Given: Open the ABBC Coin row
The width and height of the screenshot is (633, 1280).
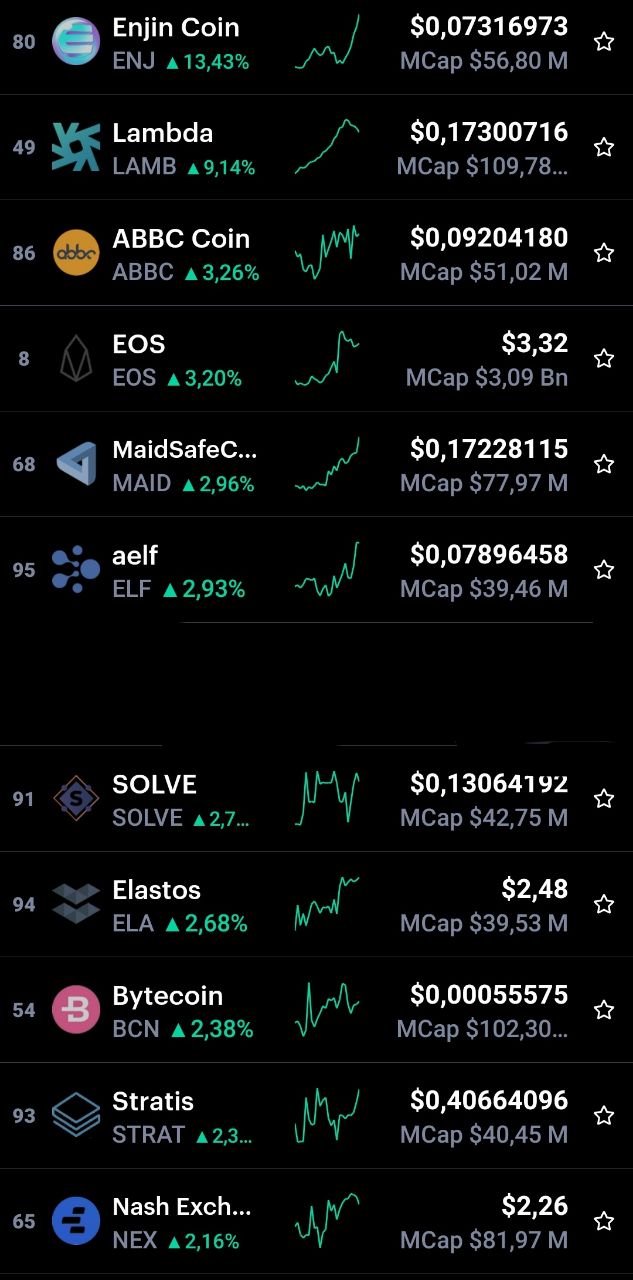Looking at the screenshot, I should (316, 253).
